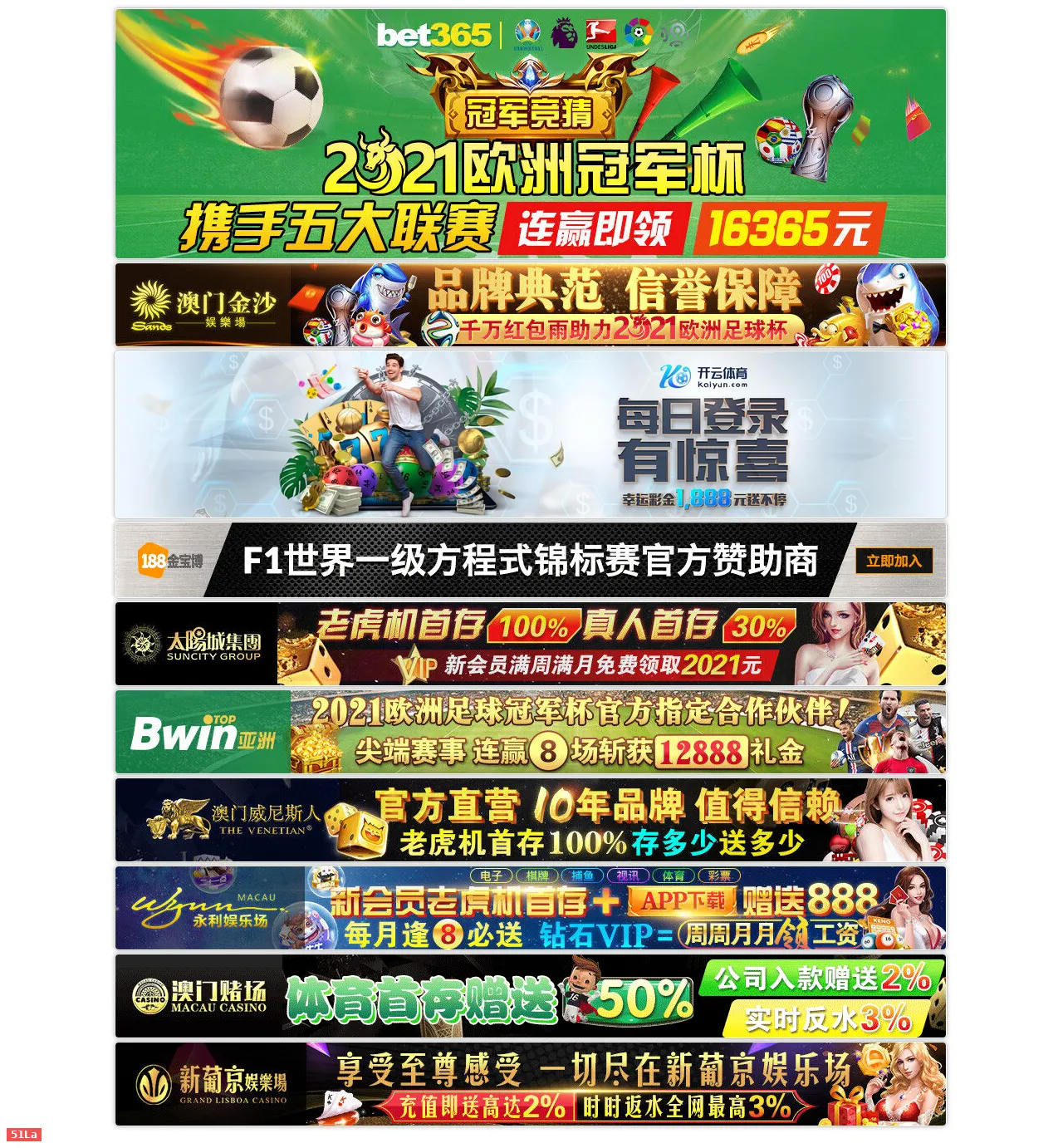The height and width of the screenshot is (1148, 1063).
Task: Open the 太阳城集团 Suncity Group banner
Action: coord(530,644)
